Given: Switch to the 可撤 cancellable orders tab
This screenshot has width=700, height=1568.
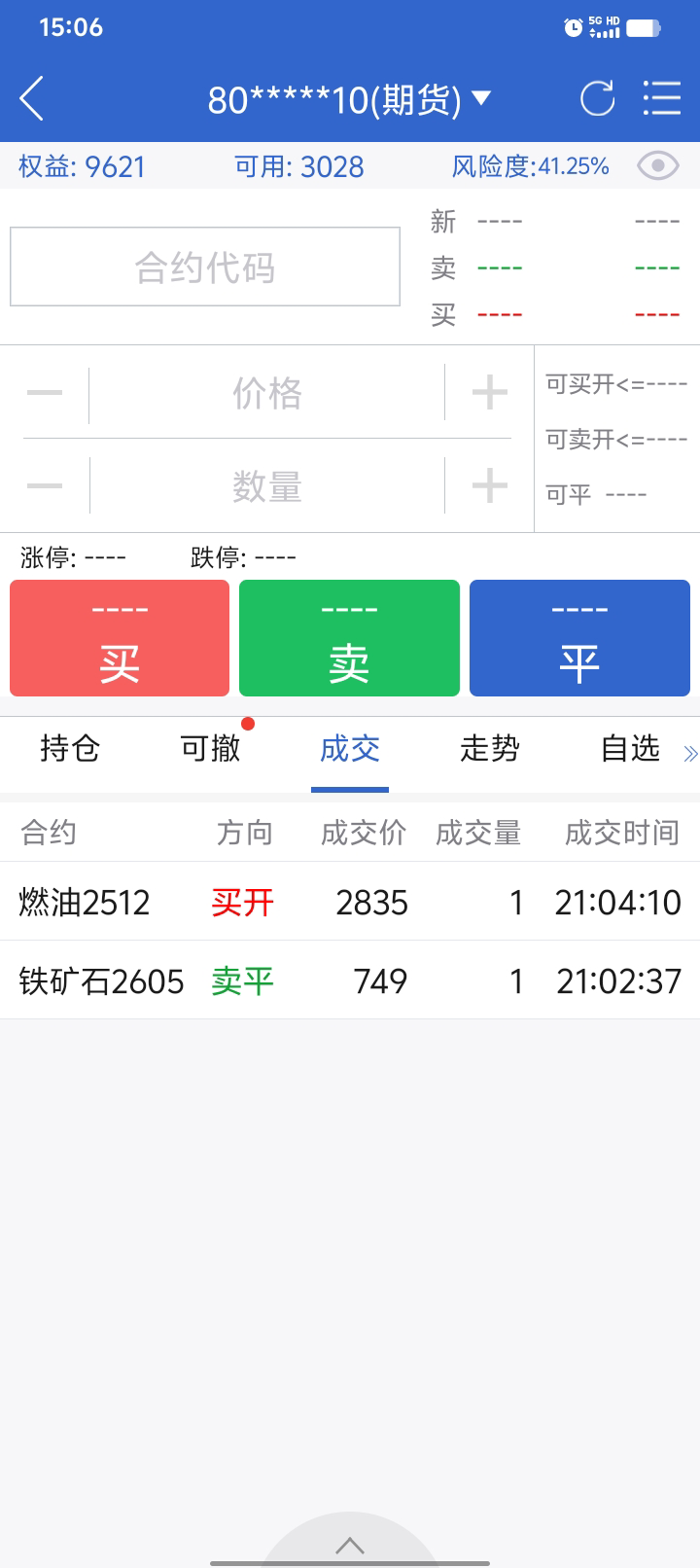Looking at the screenshot, I should point(210,748).
